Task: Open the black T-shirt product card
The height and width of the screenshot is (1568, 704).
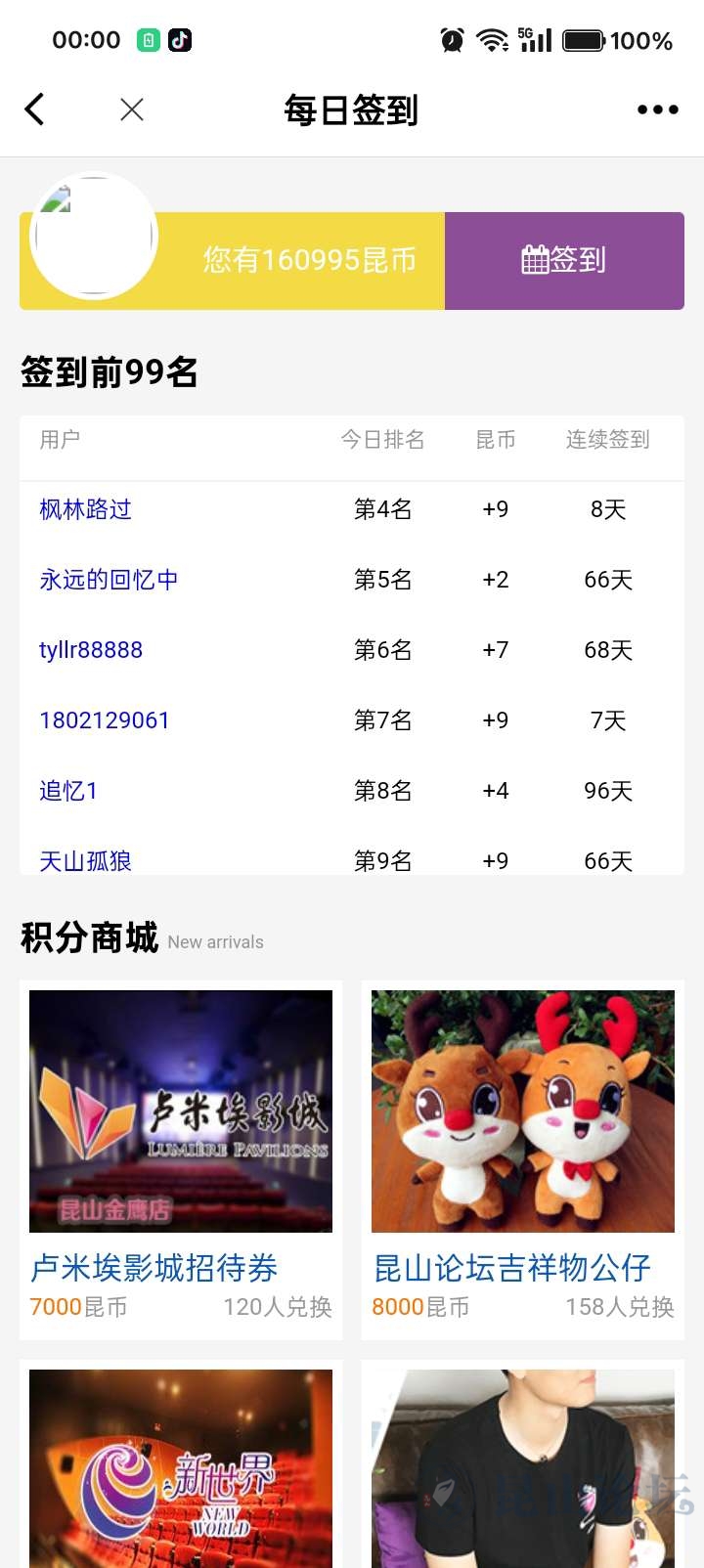Action: [523, 1466]
